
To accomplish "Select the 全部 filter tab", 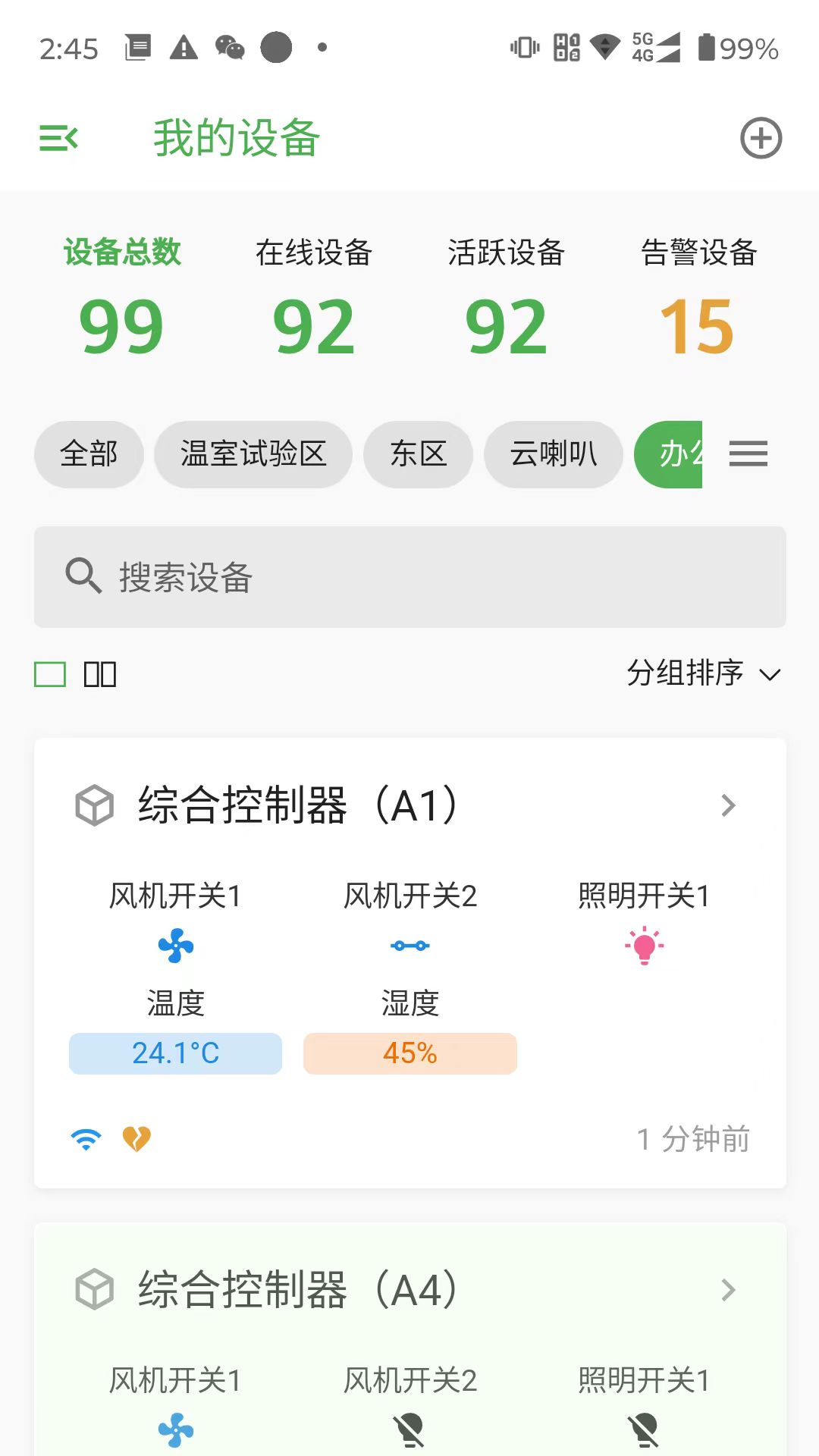I will pos(88,453).
